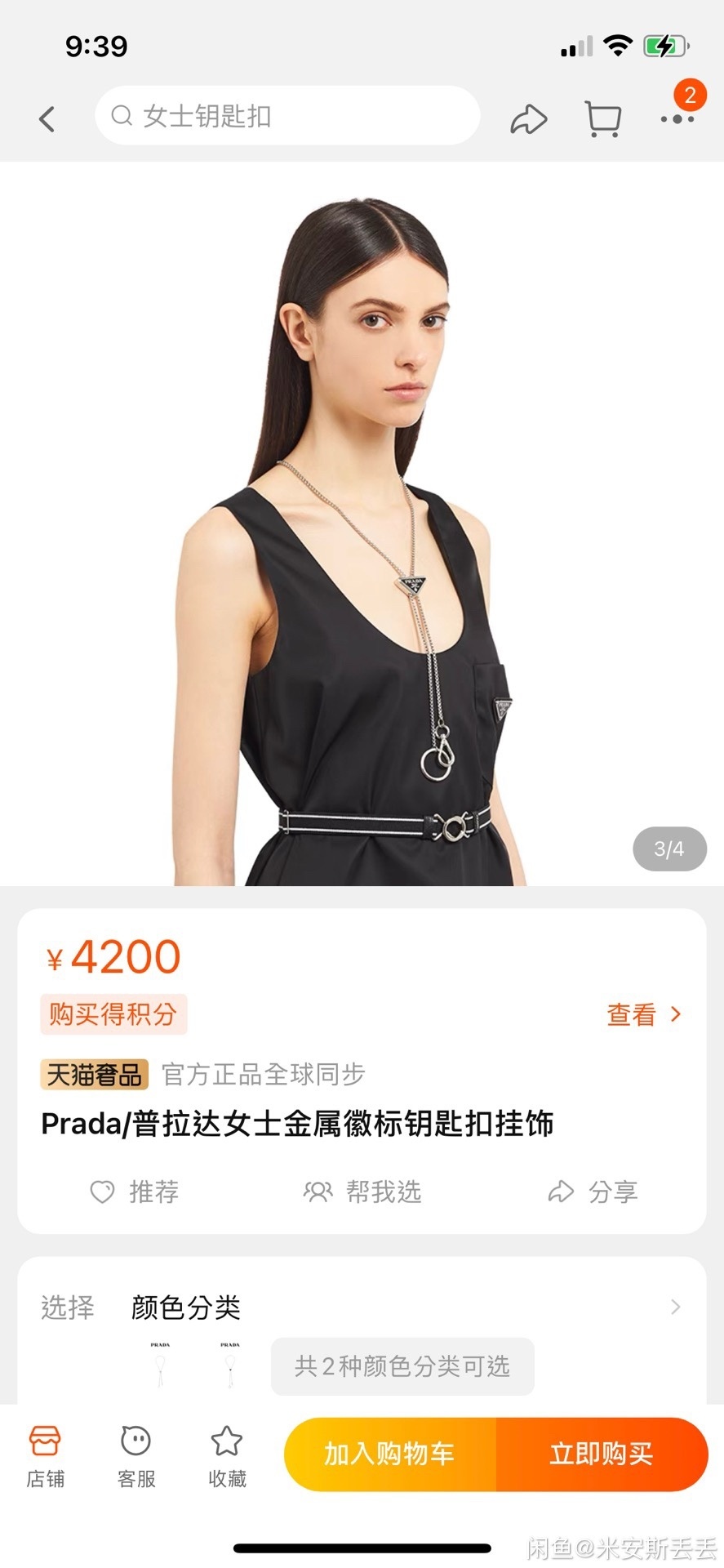Tap 推荐 to recommend this item
The height and width of the screenshot is (1568, 724).
134,1192
